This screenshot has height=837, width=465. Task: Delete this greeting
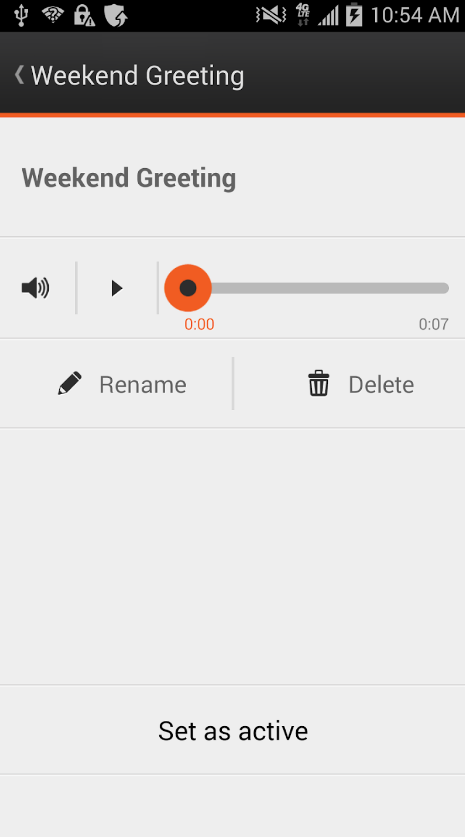361,384
